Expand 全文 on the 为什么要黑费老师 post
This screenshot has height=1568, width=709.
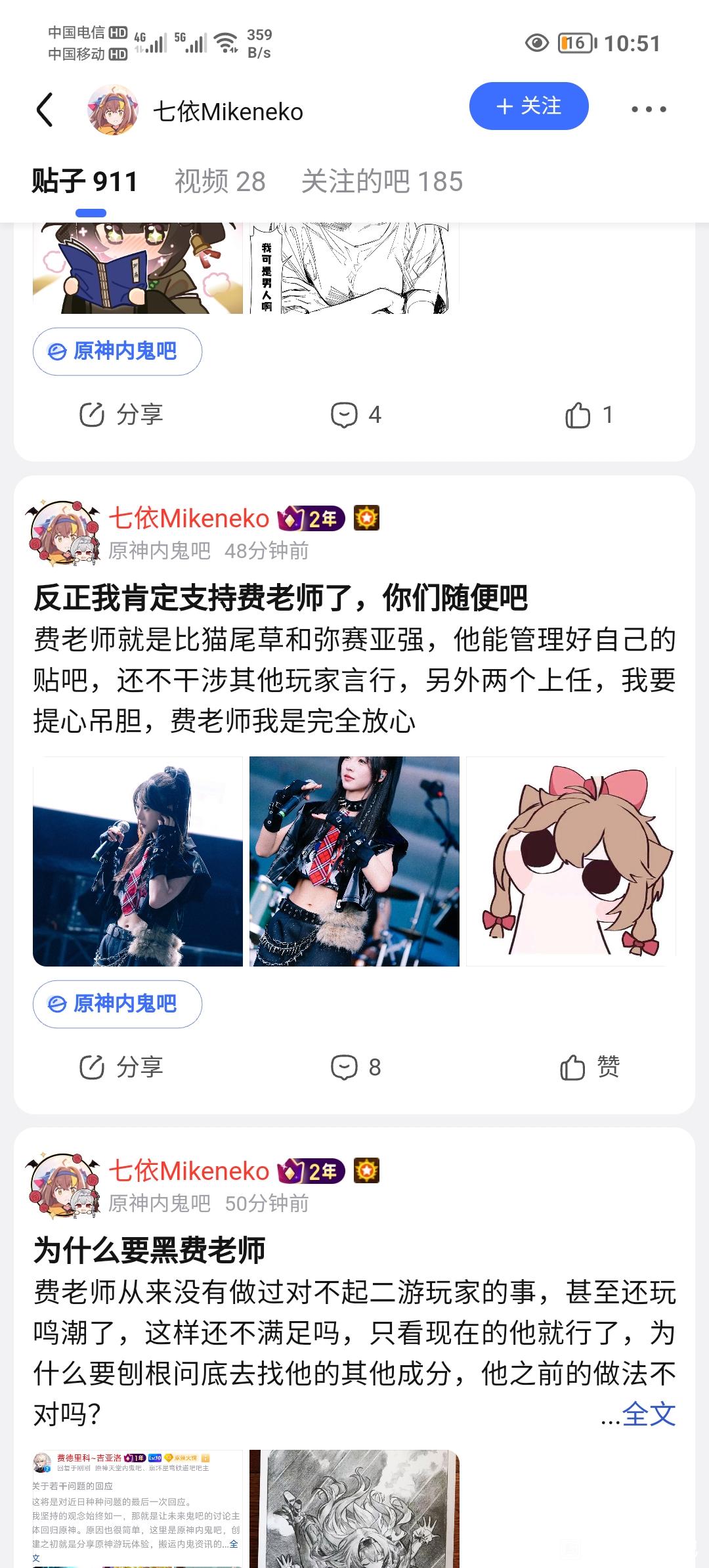point(649,1414)
